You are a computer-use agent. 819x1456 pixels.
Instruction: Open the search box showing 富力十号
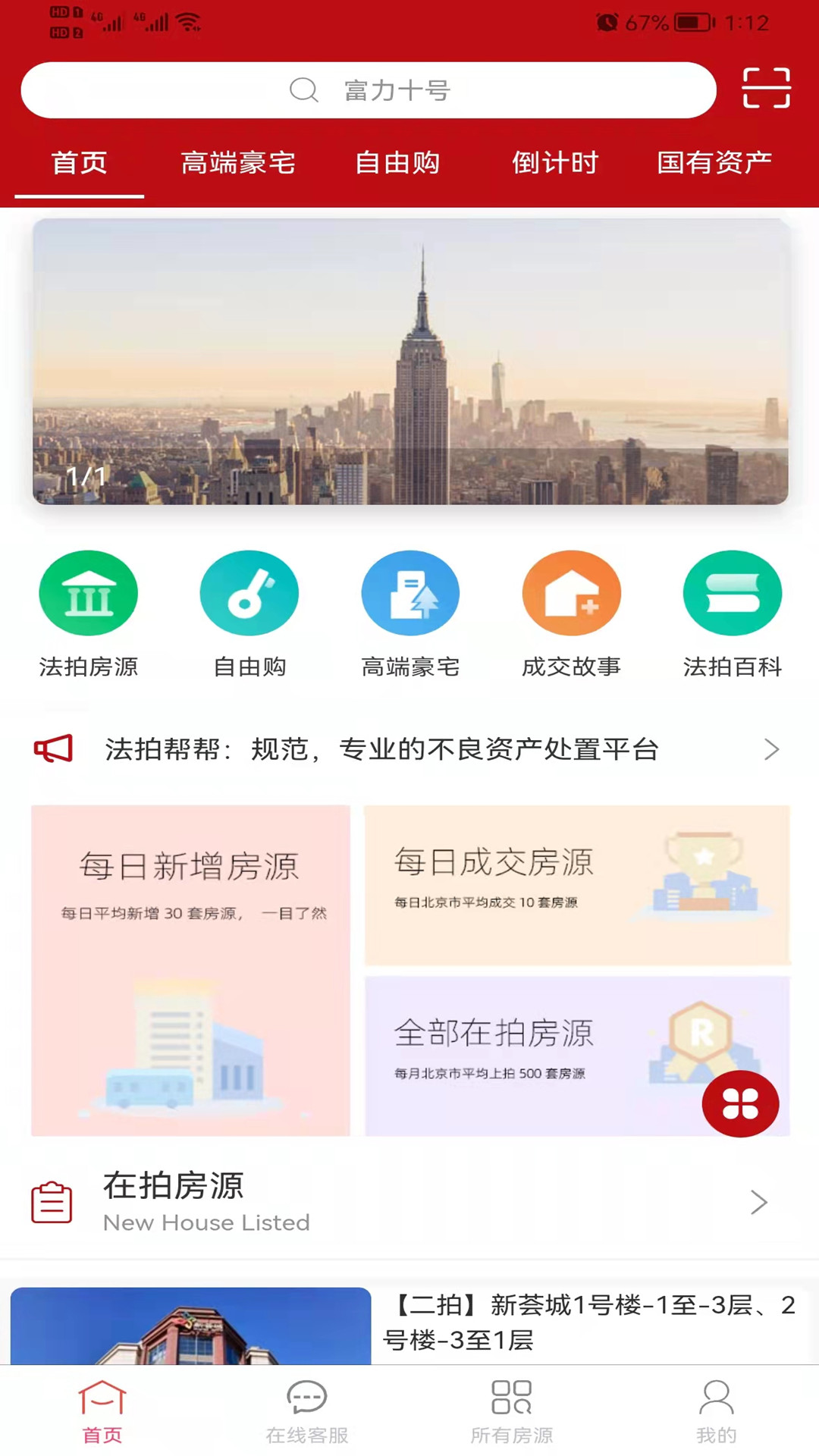pos(369,90)
